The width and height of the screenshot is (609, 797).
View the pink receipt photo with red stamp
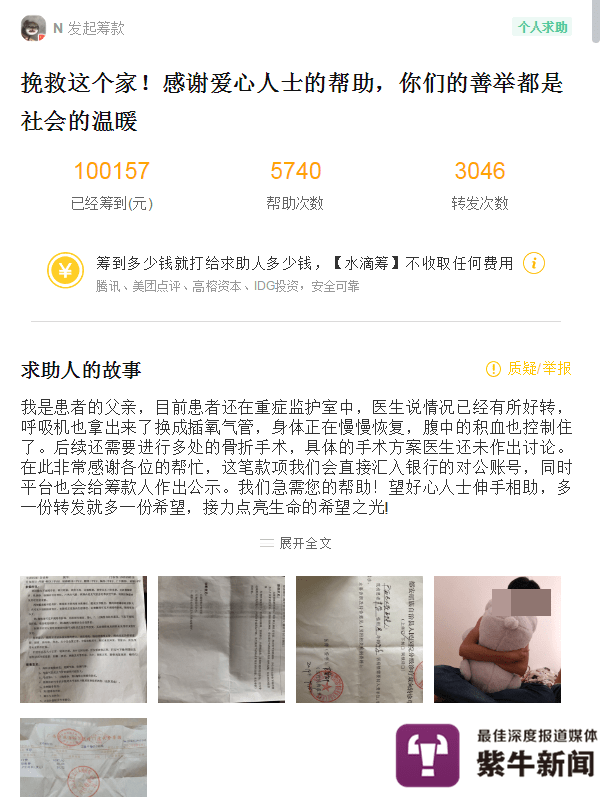tap(83, 757)
